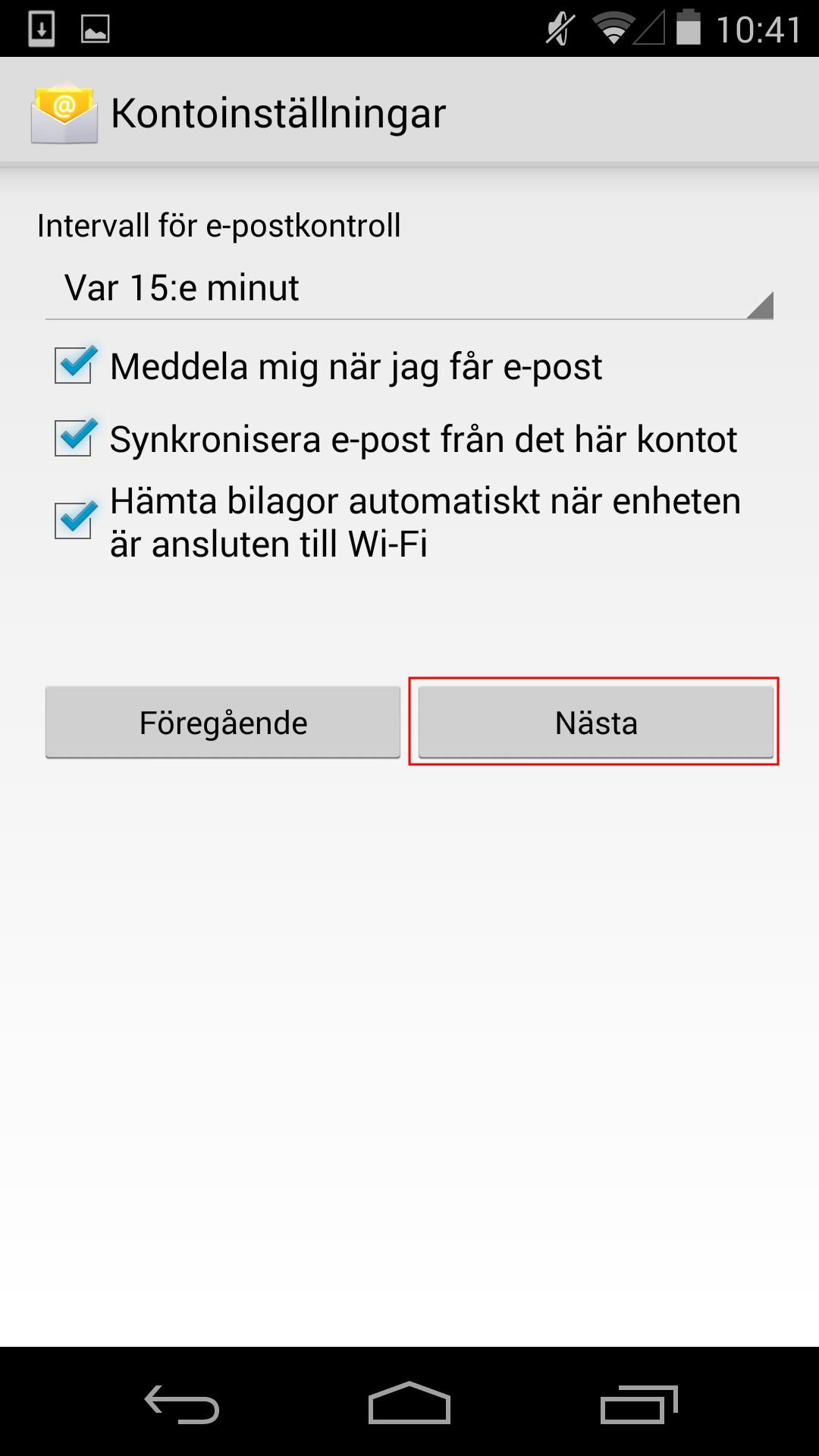Open recent apps from the navigation bar
This screenshot has height=1456, width=819.
[639, 1404]
